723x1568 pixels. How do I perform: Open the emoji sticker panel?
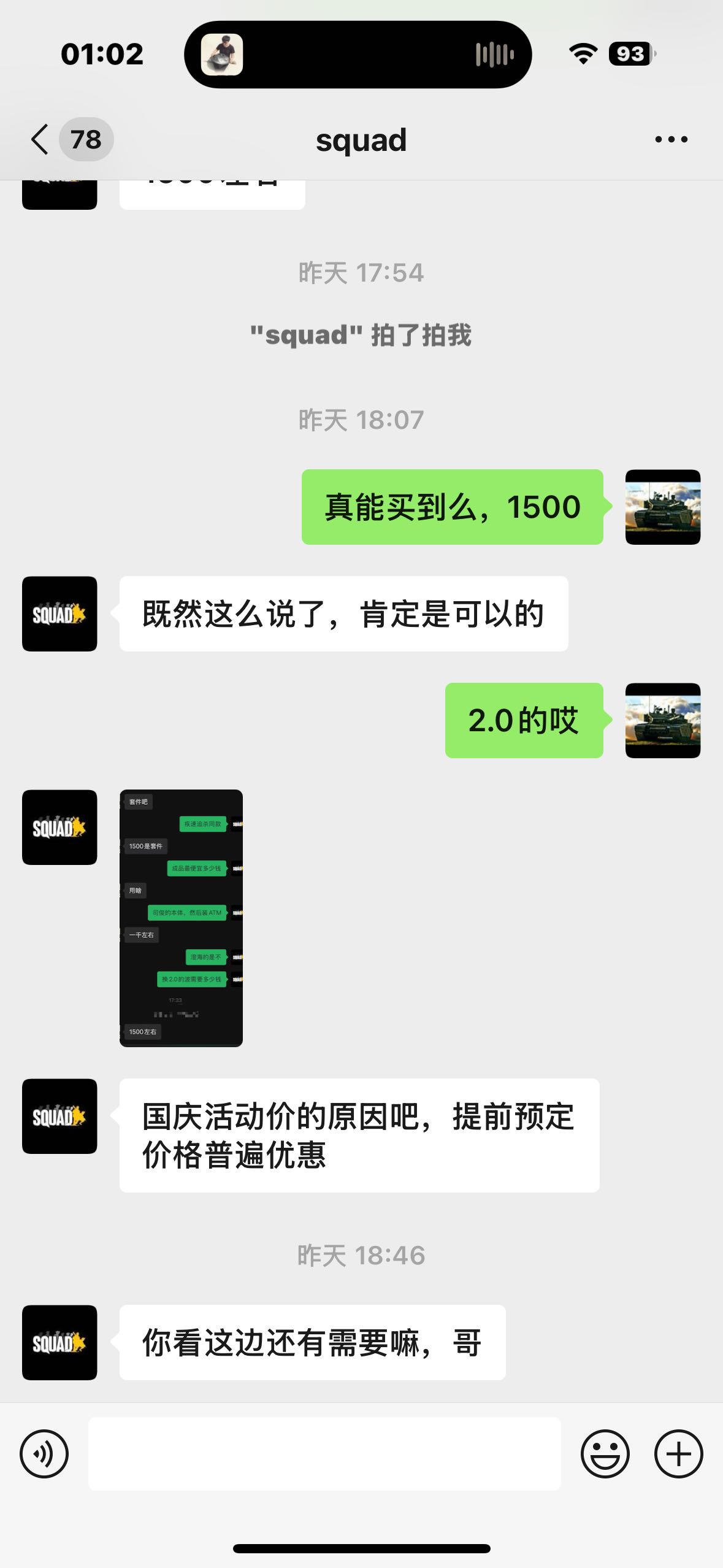(605, 1453)
